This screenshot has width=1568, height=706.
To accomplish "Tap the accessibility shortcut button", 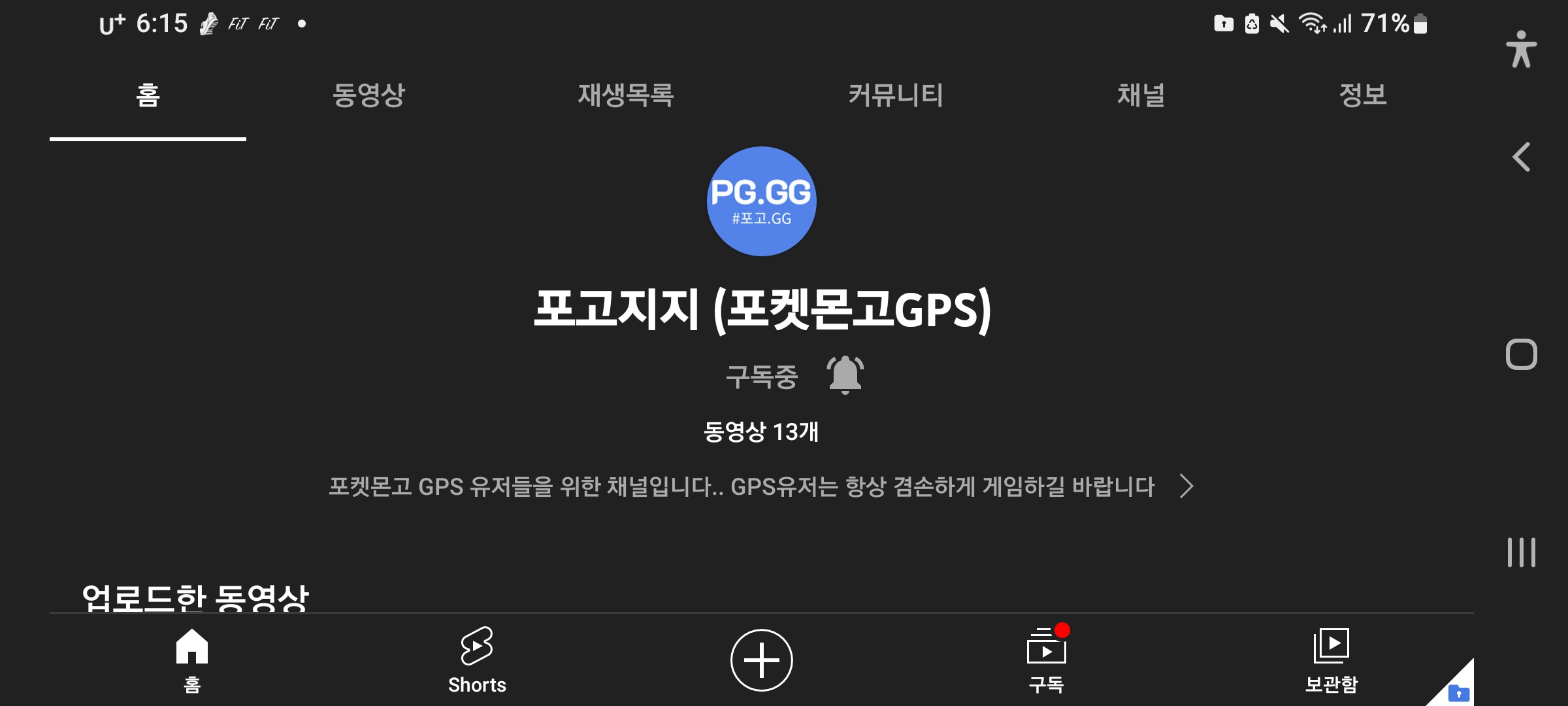I will (1521, 50).
